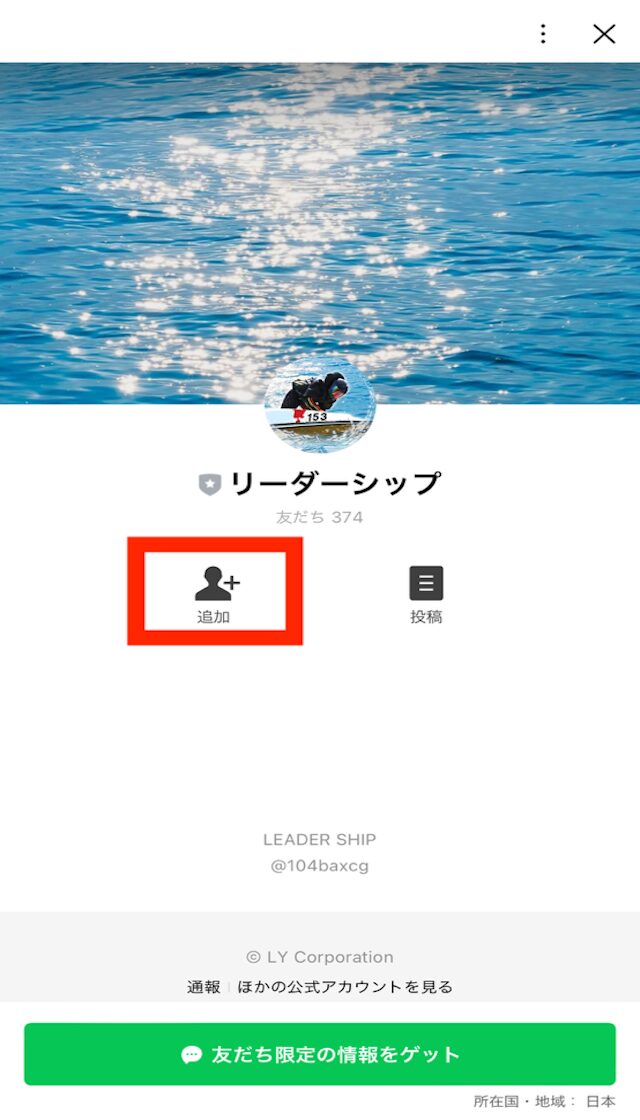
Task: Tap 友だち限定の情報をゲット button
Action: [x=320, y=1054]
